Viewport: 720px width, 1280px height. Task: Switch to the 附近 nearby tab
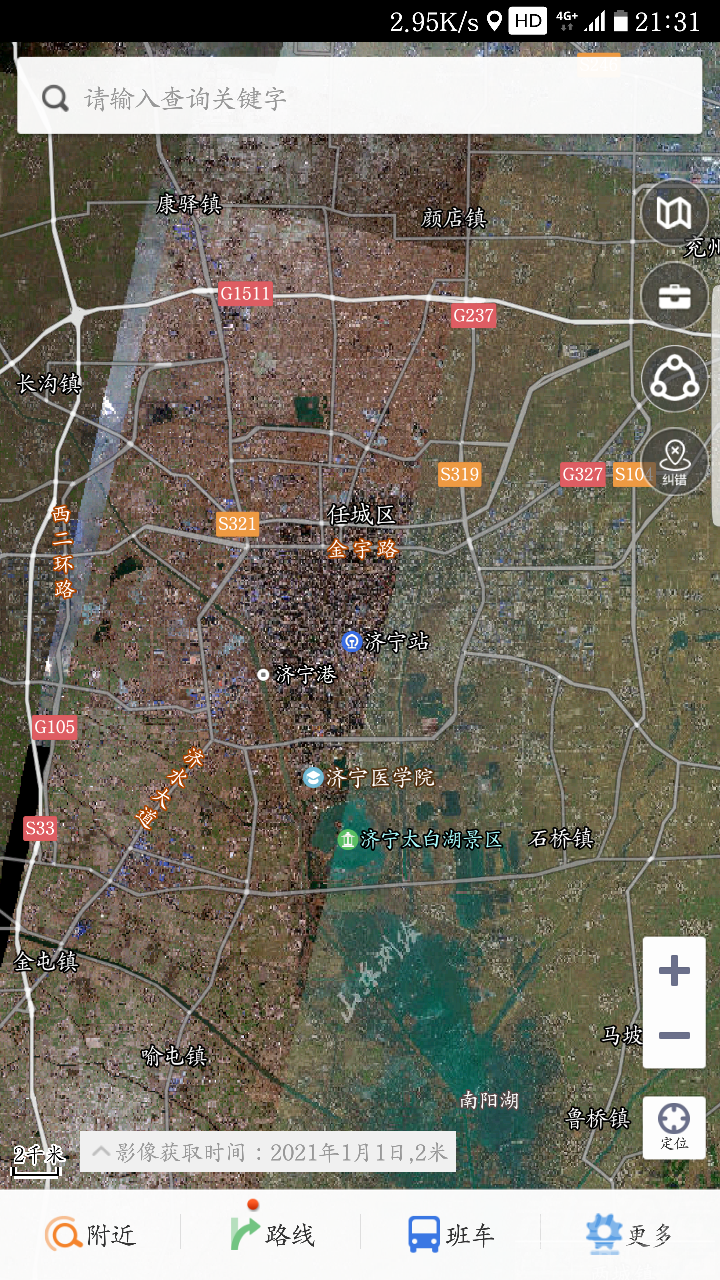click(90, 1235)
